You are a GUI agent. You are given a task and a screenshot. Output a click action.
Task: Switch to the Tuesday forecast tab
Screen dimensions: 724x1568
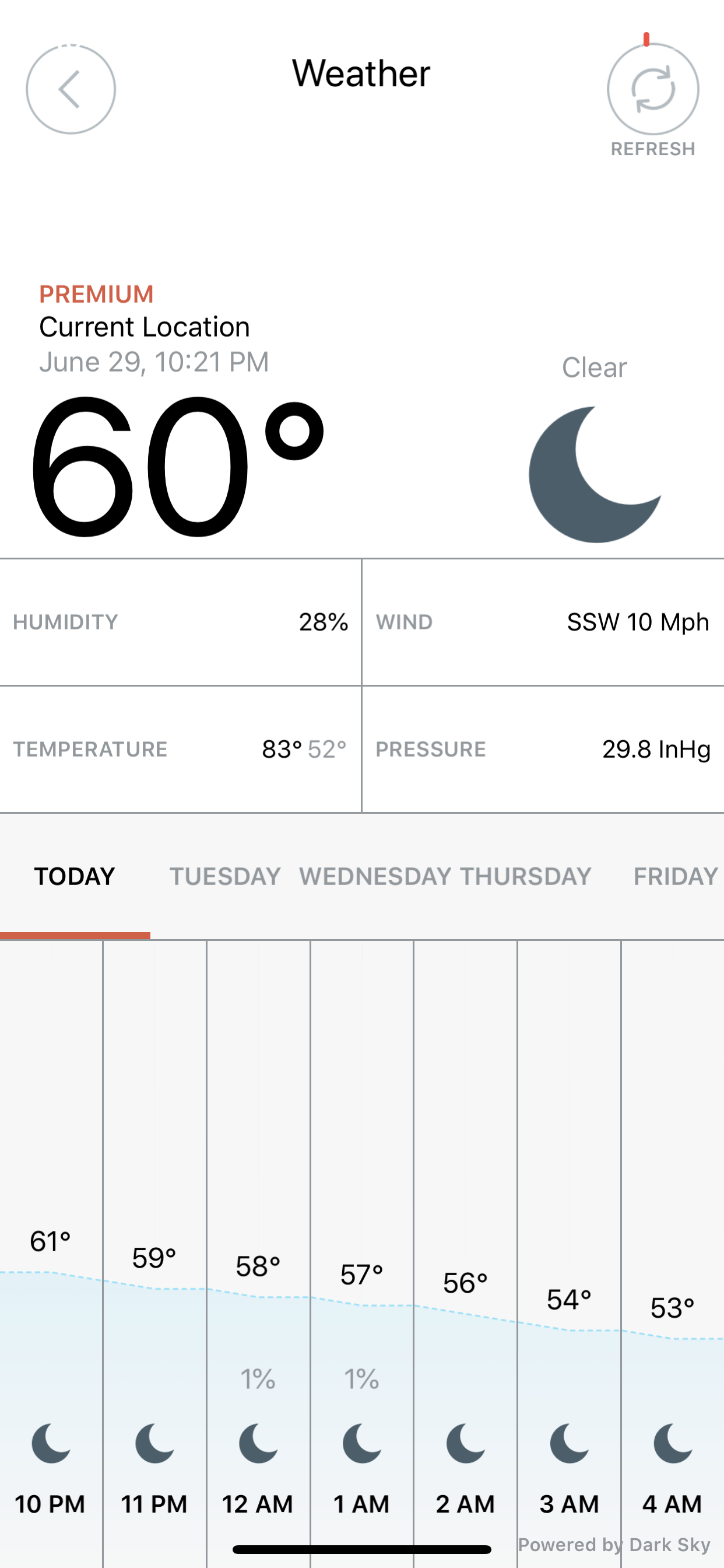pyautogui.click(x=224, y=877)
